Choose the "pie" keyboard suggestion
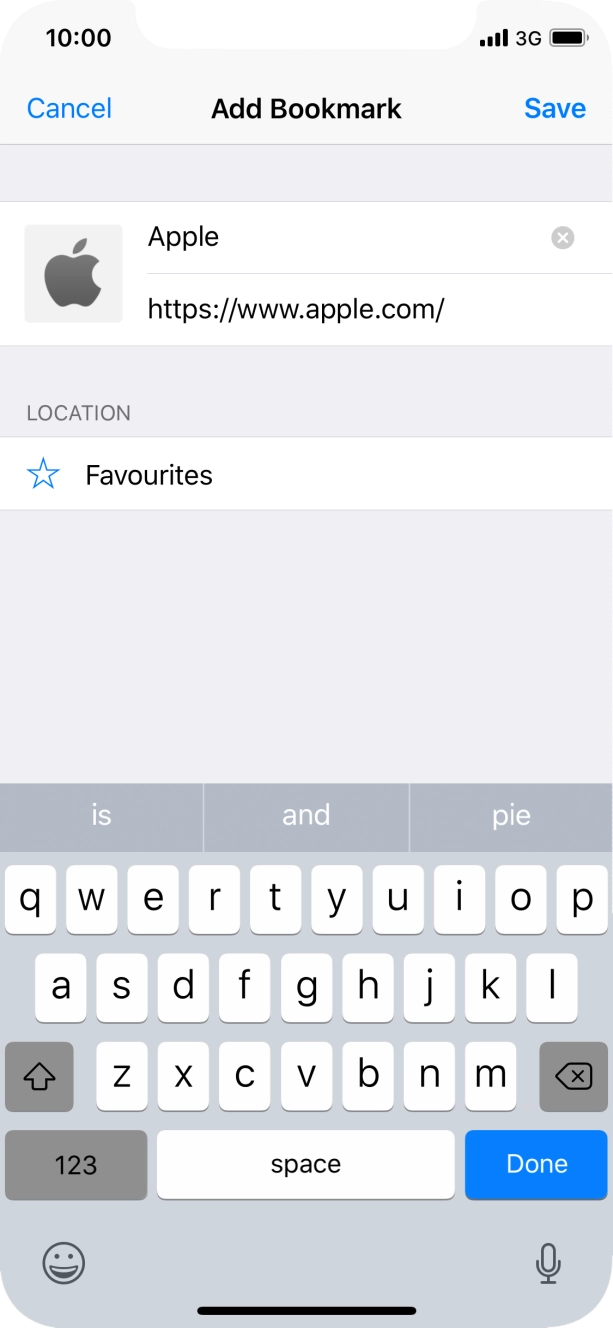 click(x=511, y=815)
